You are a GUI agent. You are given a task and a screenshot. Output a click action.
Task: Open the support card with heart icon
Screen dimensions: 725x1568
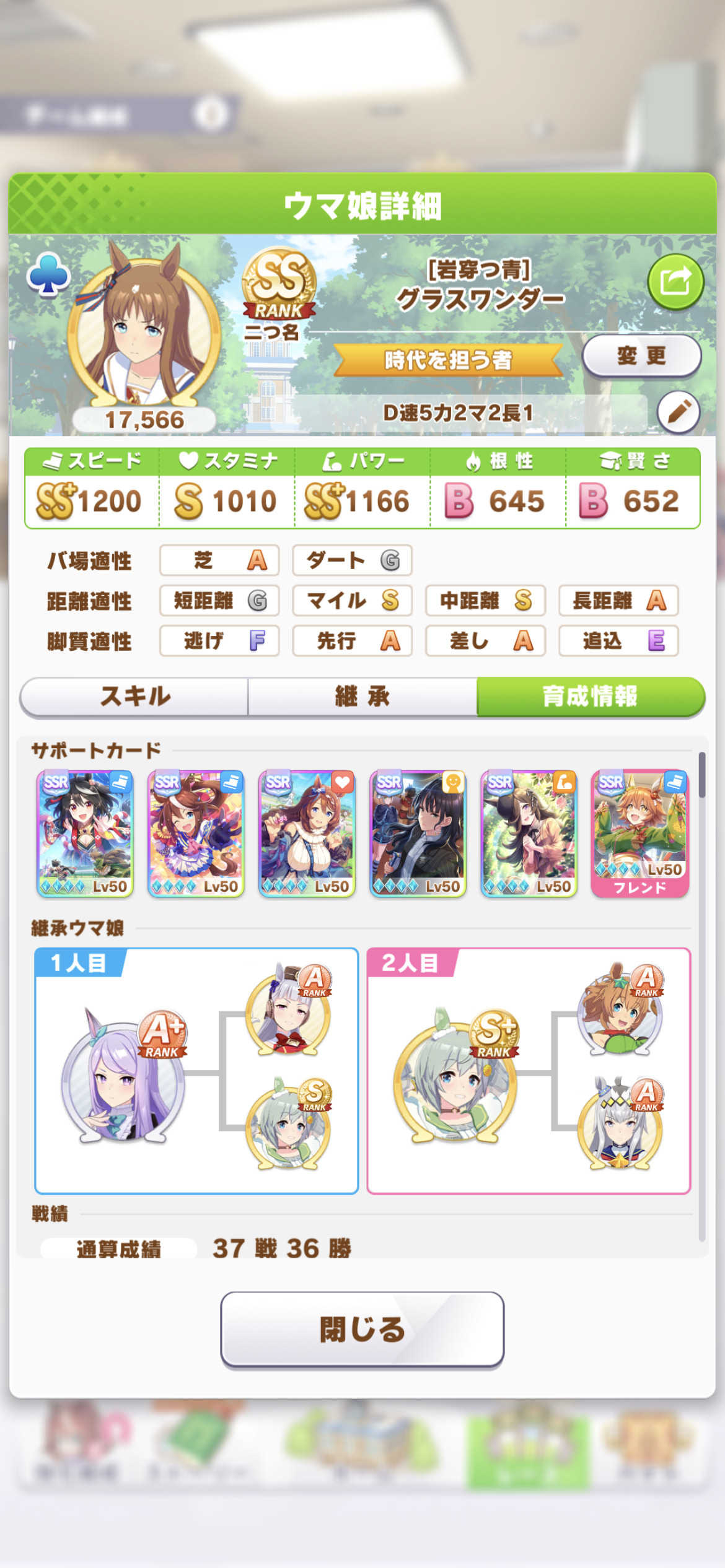point(307,834)
